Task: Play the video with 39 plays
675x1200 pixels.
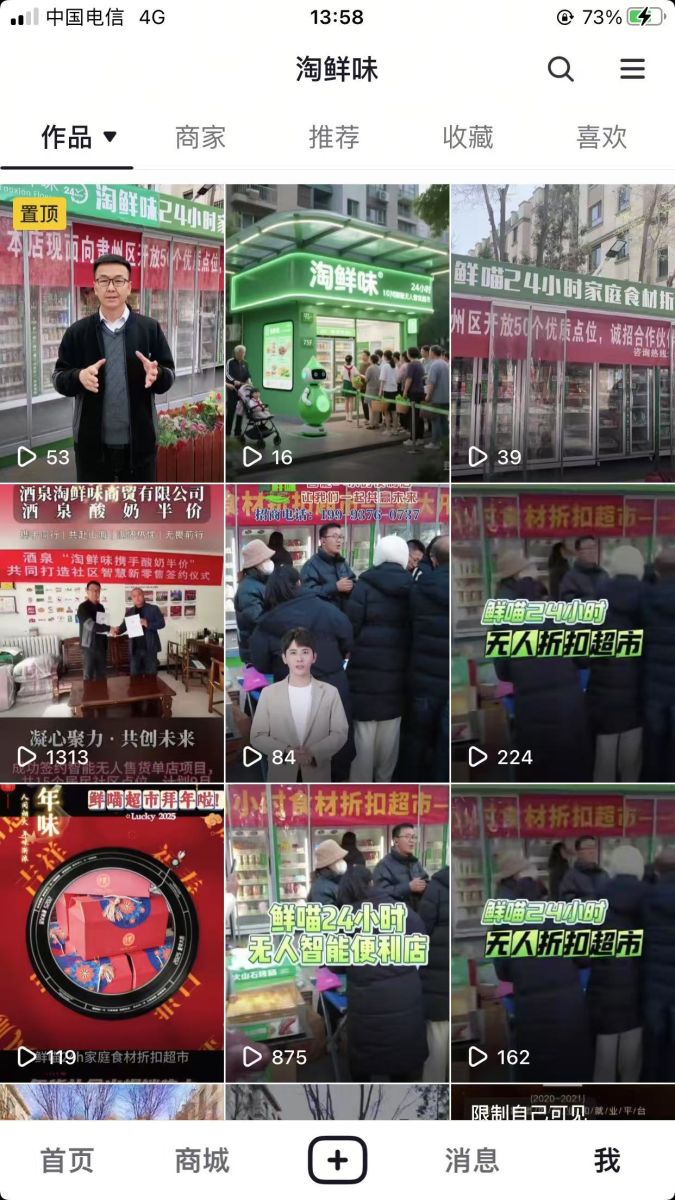Action: coord(563,332)
